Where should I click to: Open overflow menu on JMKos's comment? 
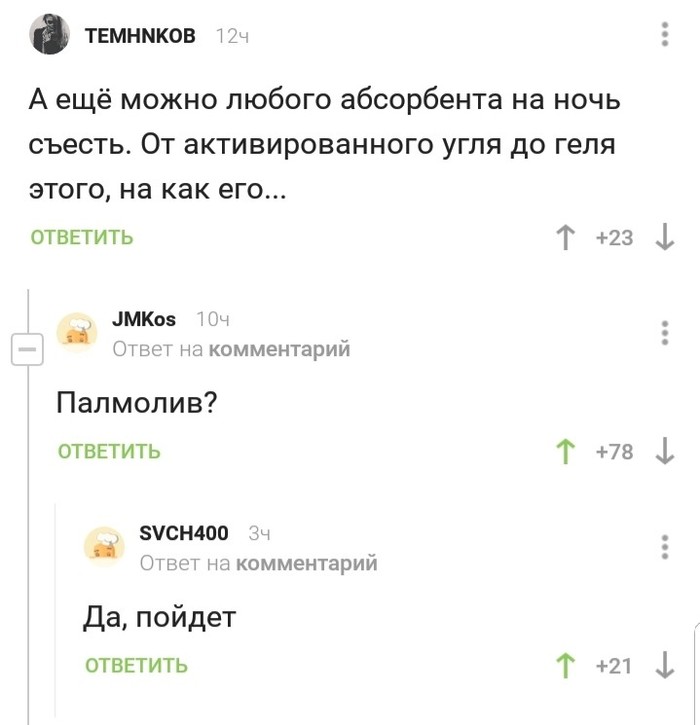[665, 333]
